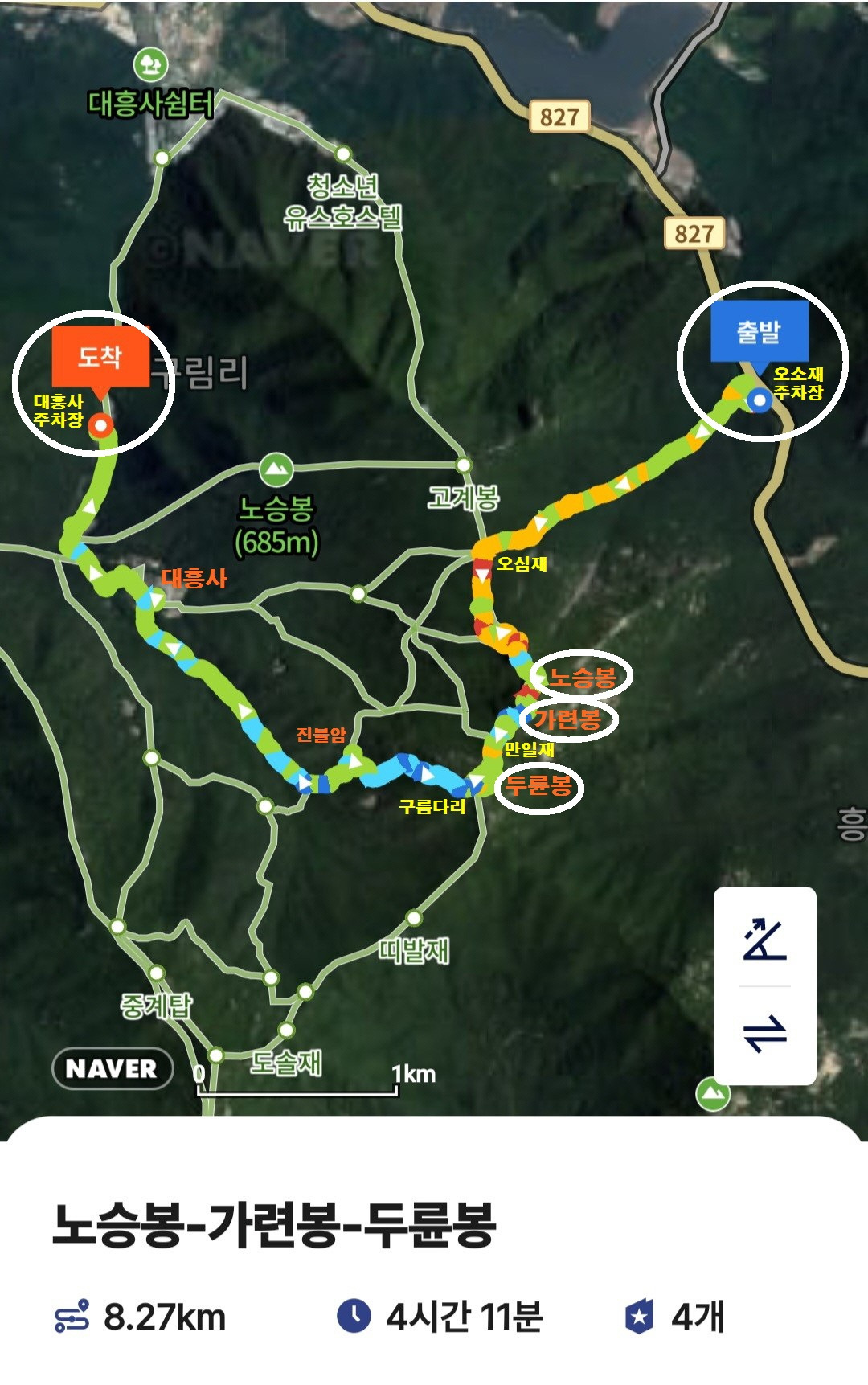Reverse the route with the swap arrows
This screenshot has width=868, height=1385.
tap(764, 1034)
